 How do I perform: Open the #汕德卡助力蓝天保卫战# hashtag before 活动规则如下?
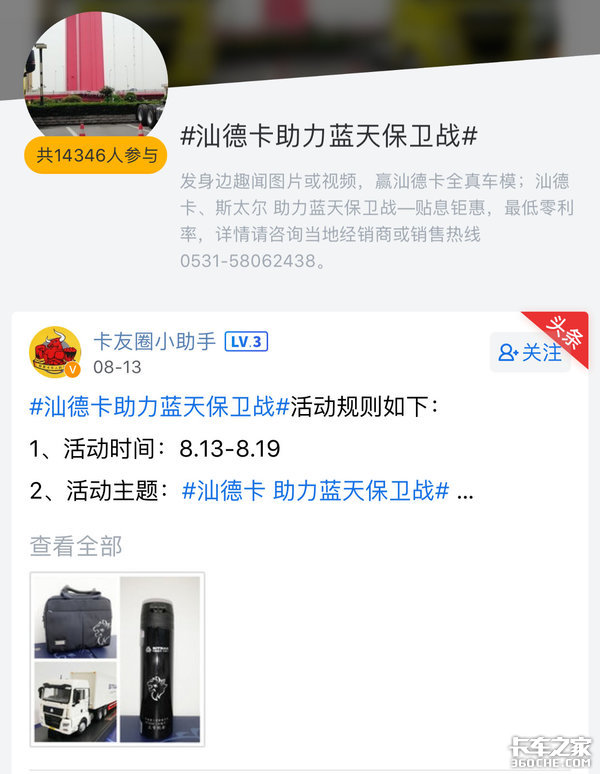[x=159, y=407]
